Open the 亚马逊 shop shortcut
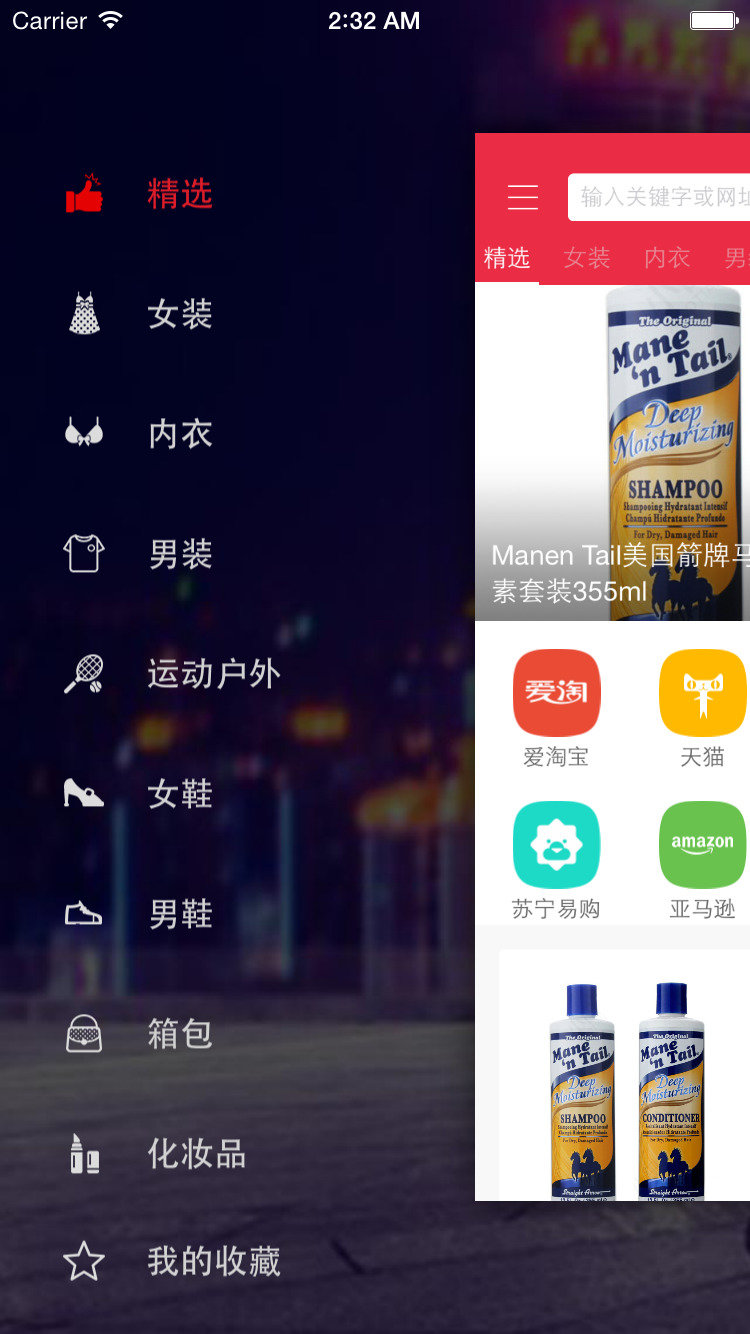 click(x=702, y=860)
